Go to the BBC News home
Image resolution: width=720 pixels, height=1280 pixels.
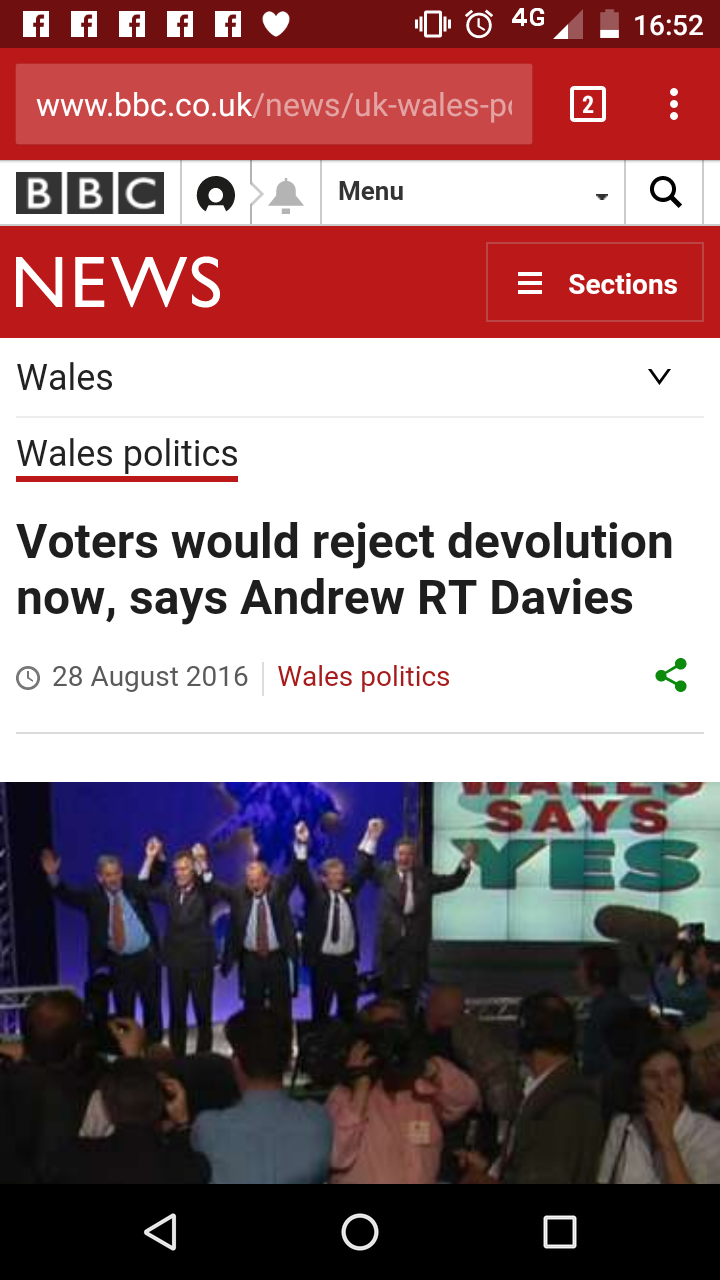(x=118, y=283)
